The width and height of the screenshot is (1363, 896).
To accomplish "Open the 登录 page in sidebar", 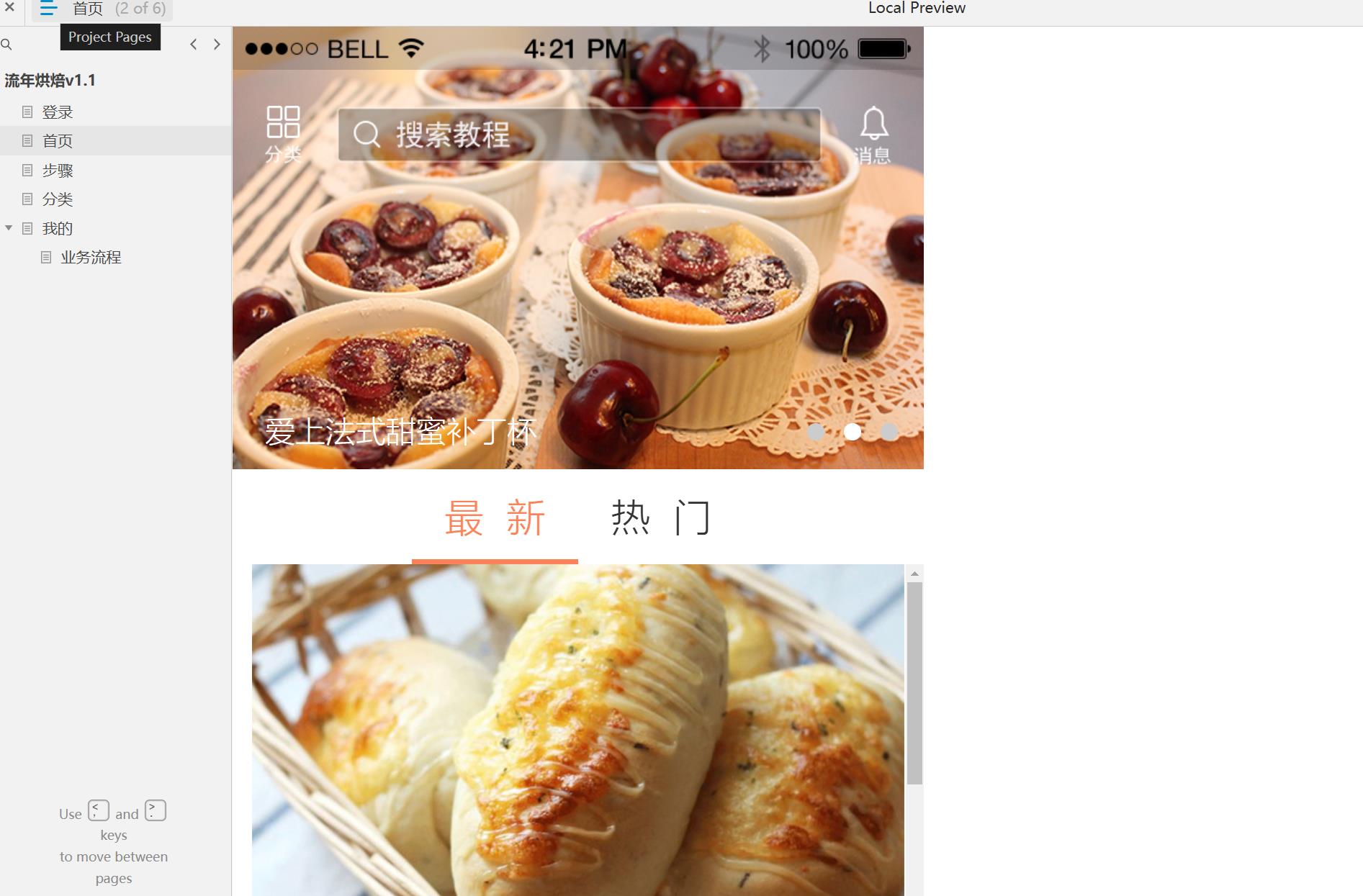I will tap(58, 112).
